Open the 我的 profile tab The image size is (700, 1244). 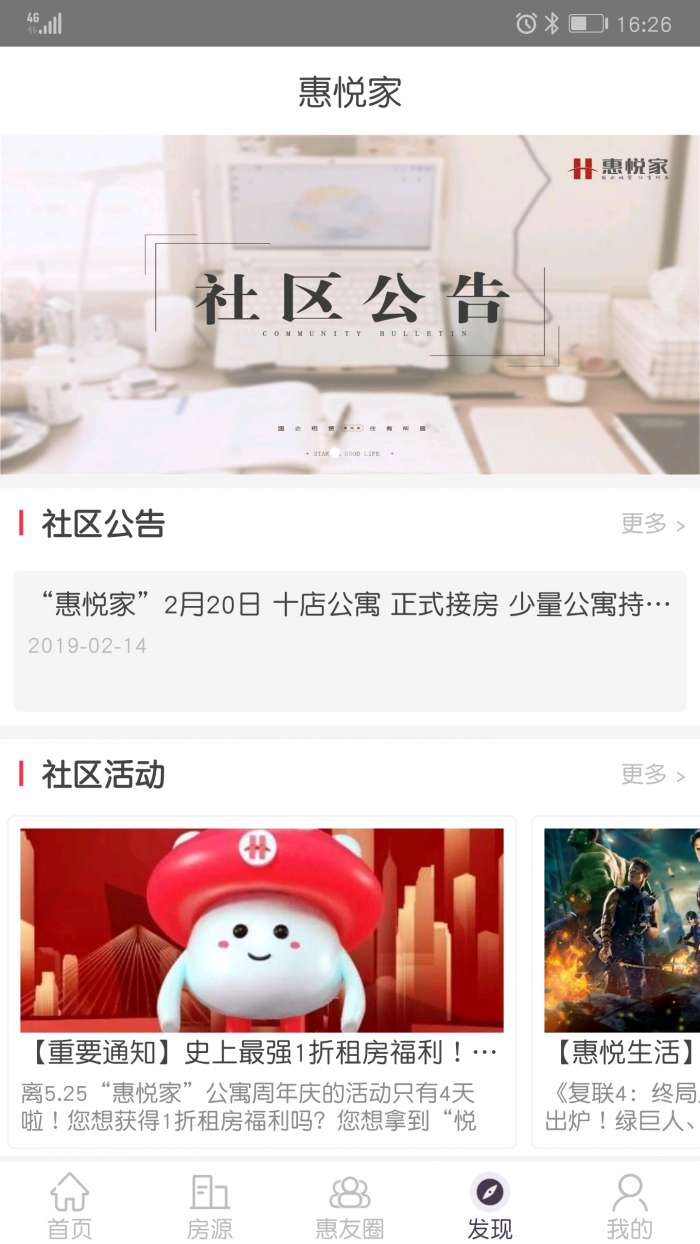630,1205
